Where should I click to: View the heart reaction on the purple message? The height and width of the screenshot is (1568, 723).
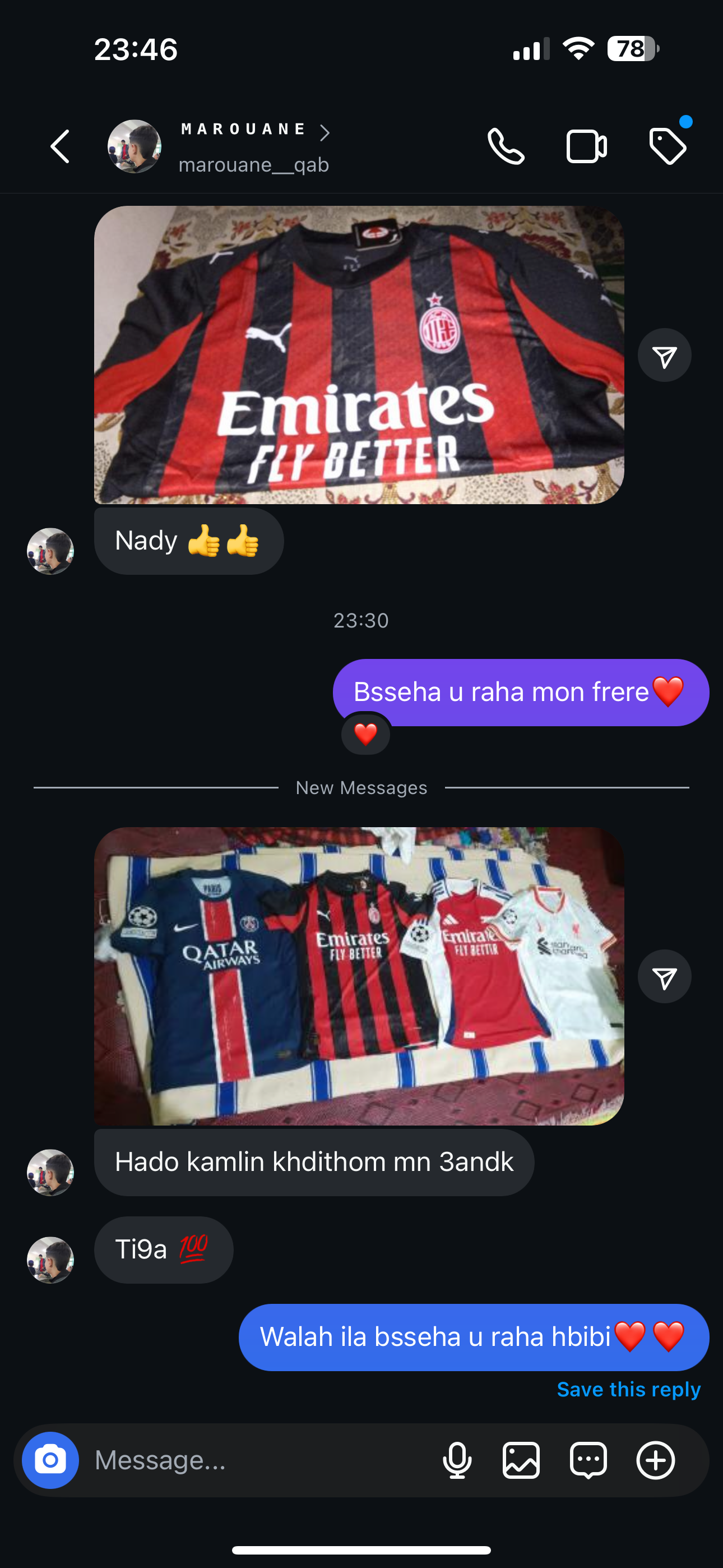click(365, 734)
